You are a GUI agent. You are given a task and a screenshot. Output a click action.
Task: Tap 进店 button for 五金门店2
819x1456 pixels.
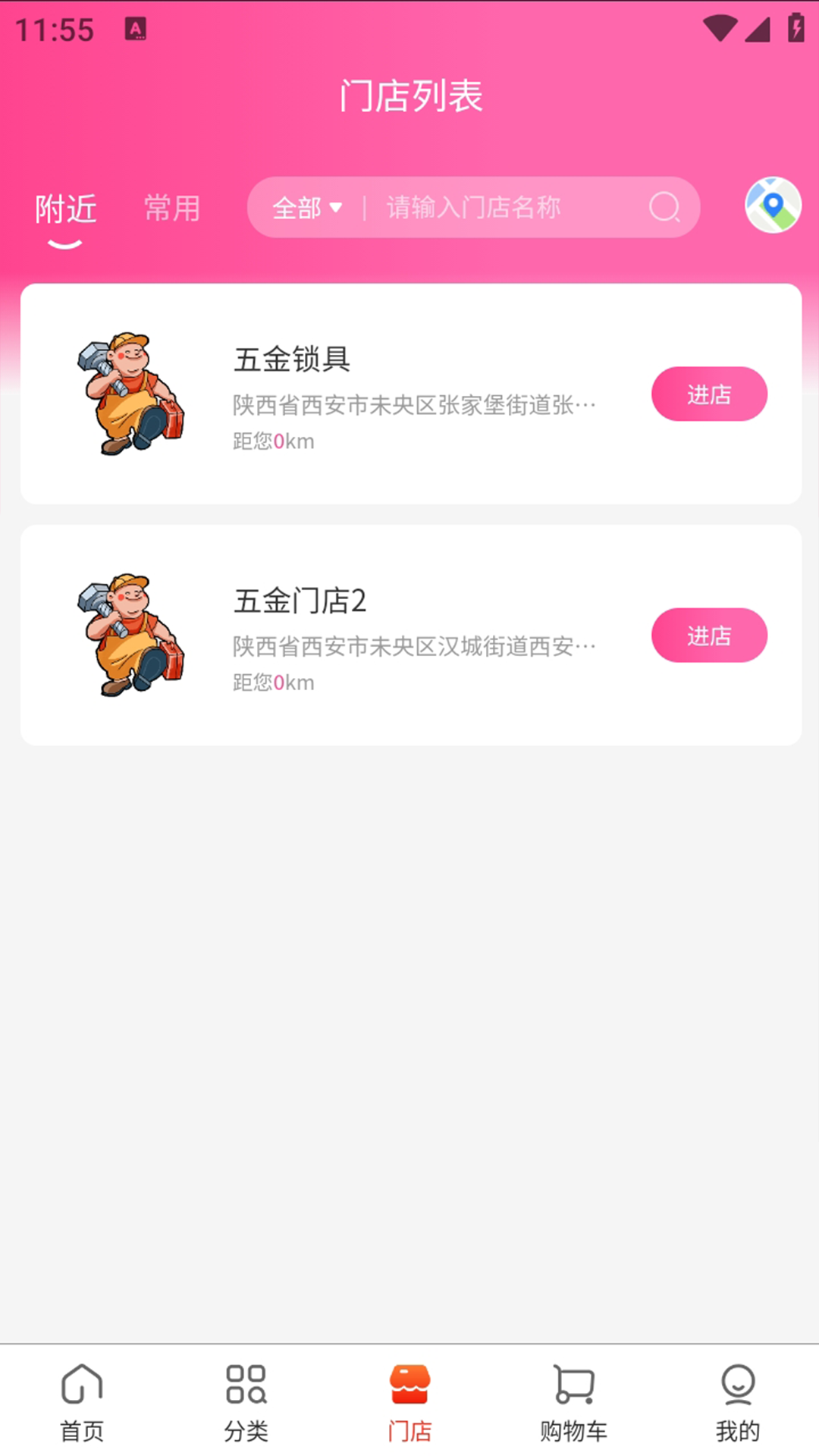(709, 635)
